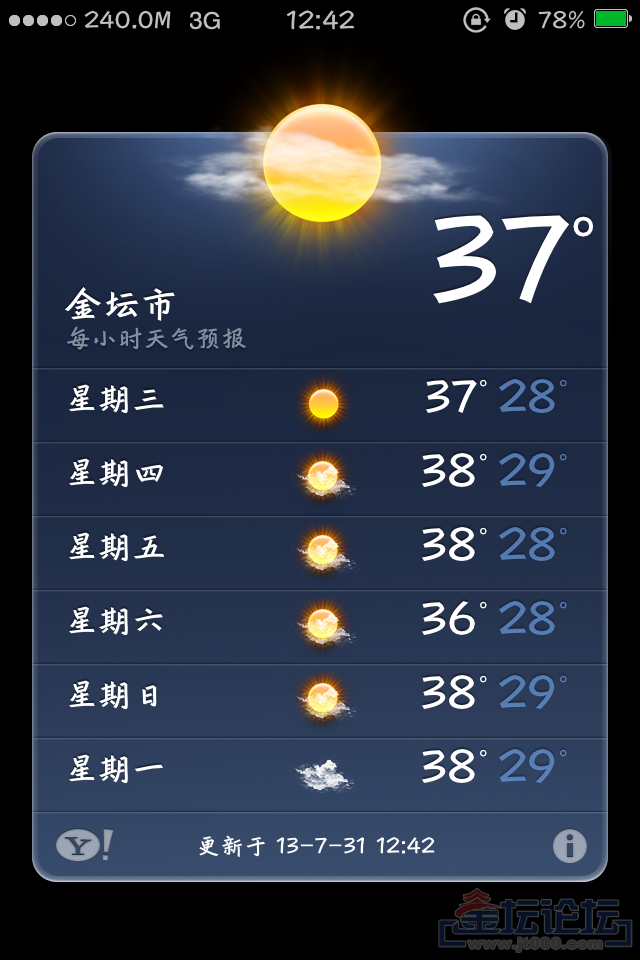Toggle the hourly forecast for 金坛市
Viewport: 640px width, 960px height.
point(156,338)
